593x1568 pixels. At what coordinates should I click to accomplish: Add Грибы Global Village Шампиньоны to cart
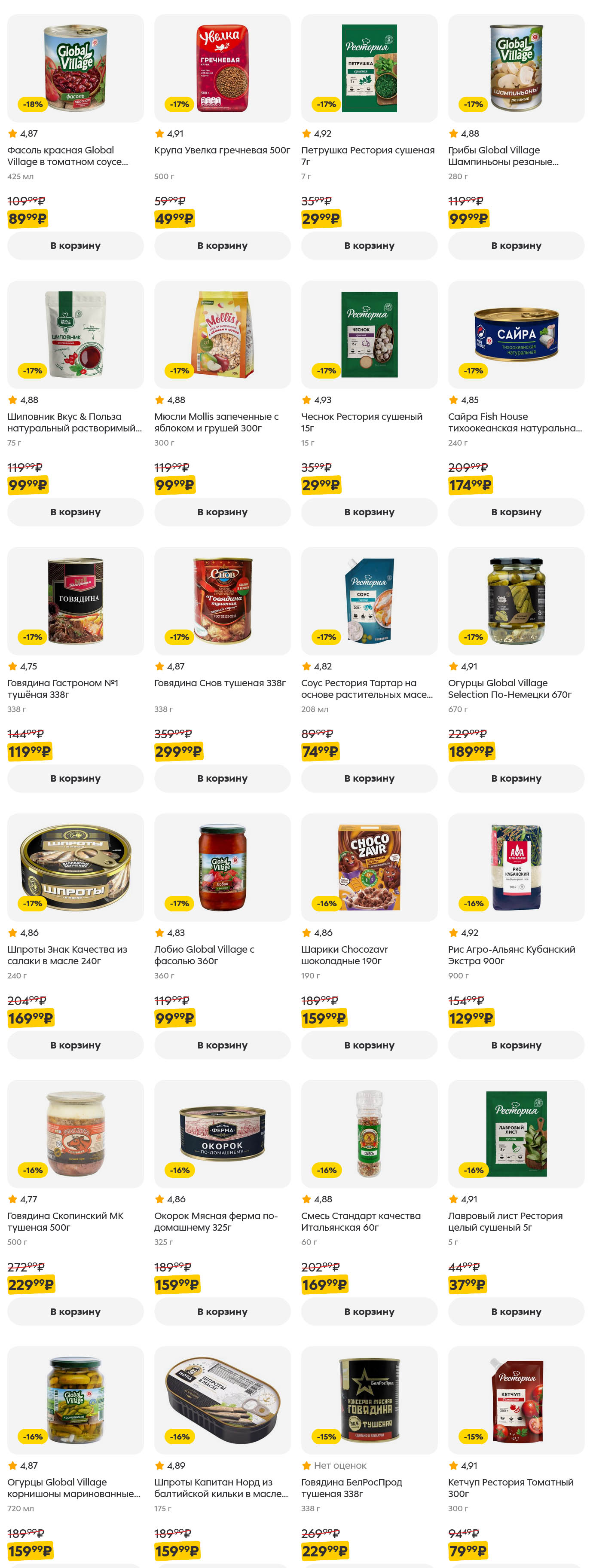pos(516,245)
